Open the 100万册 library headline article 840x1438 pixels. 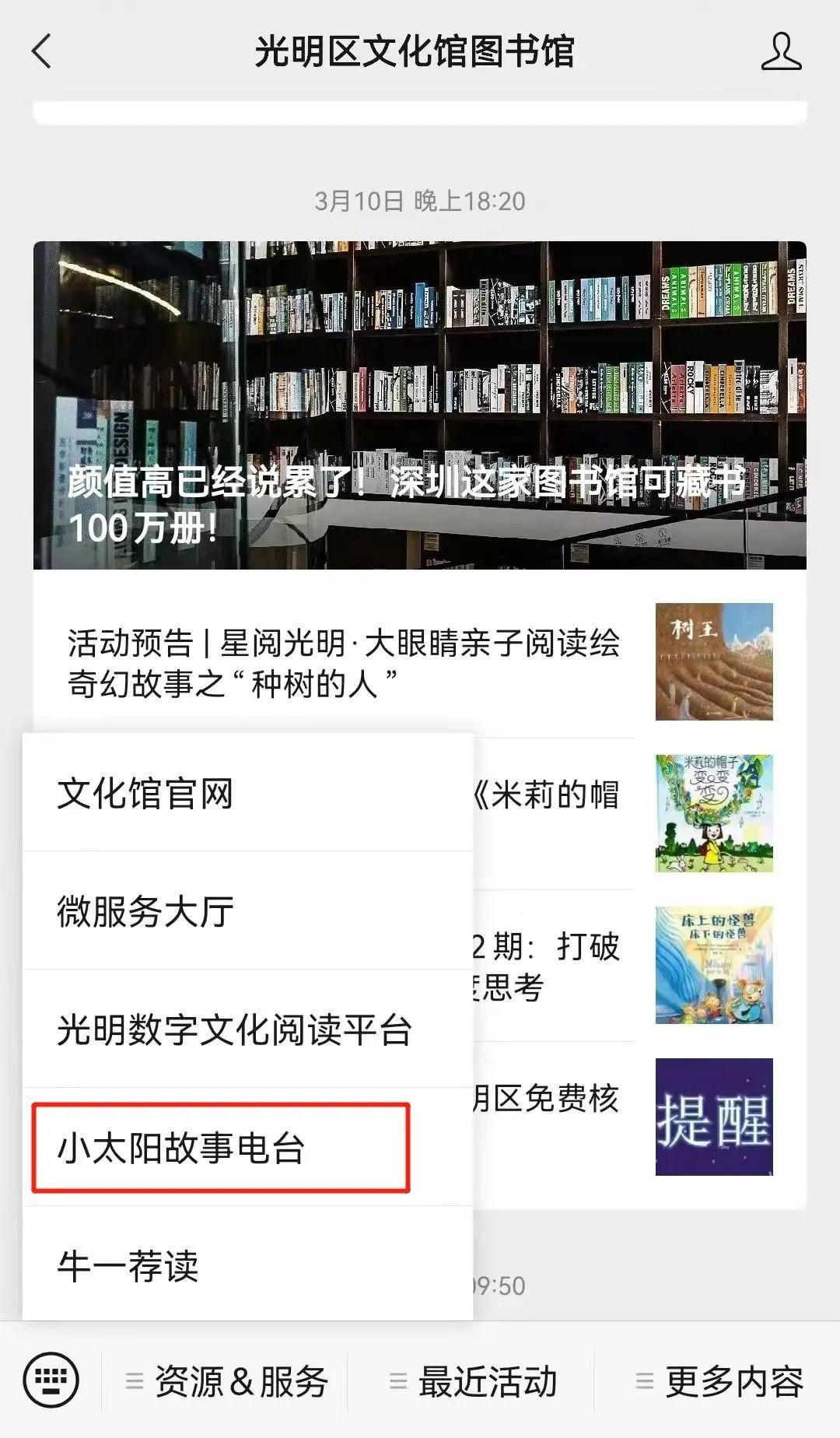coord(420,405)
